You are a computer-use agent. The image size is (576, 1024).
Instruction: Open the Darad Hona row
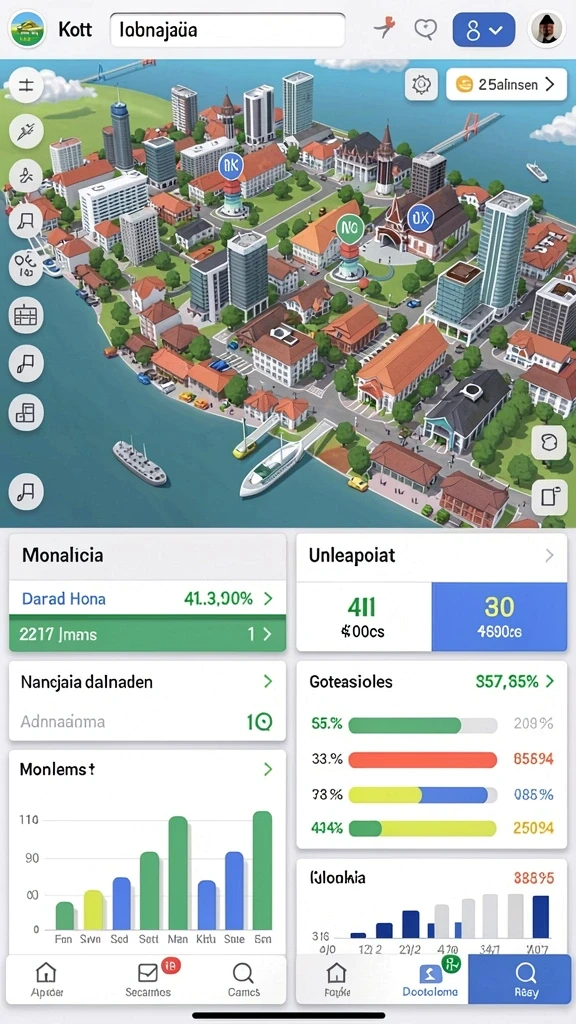pos(148,598)
